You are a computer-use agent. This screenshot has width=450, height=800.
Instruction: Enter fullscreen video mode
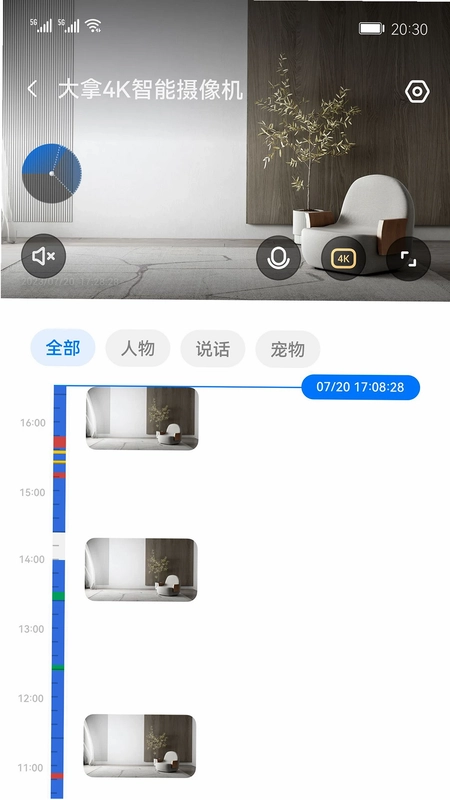(x=408, y=259)
